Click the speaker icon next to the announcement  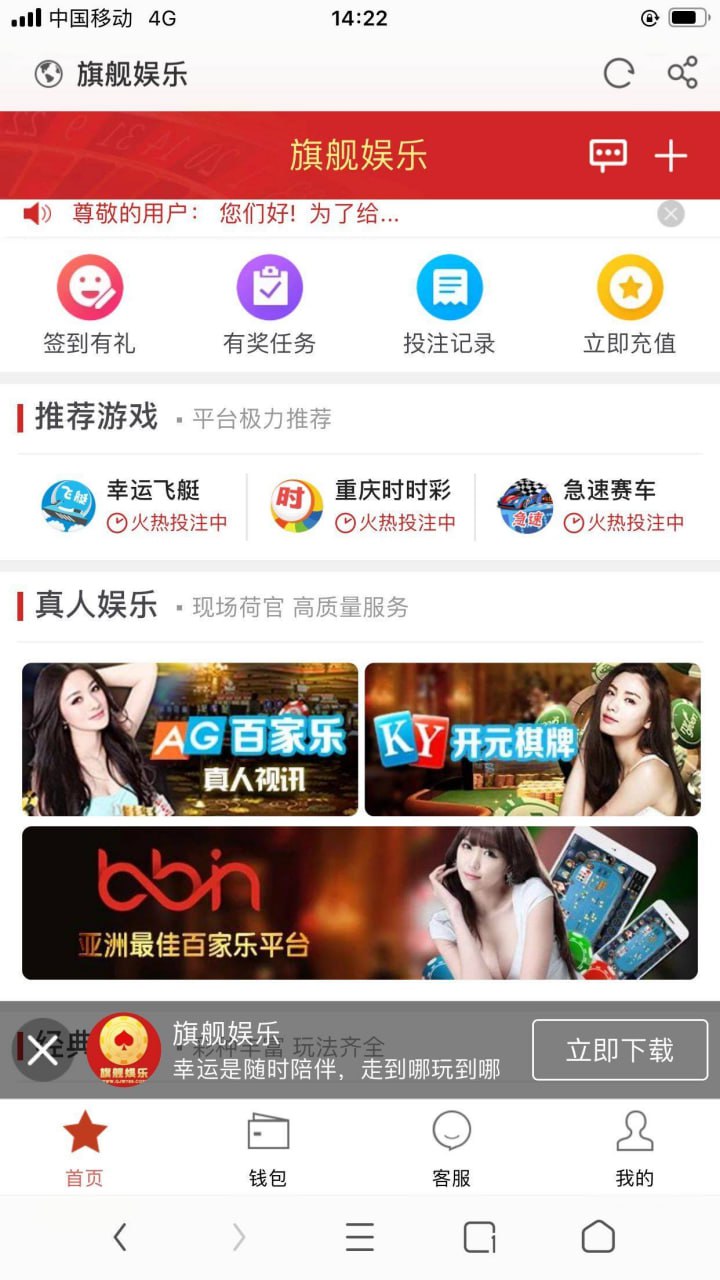pos(37,214)
